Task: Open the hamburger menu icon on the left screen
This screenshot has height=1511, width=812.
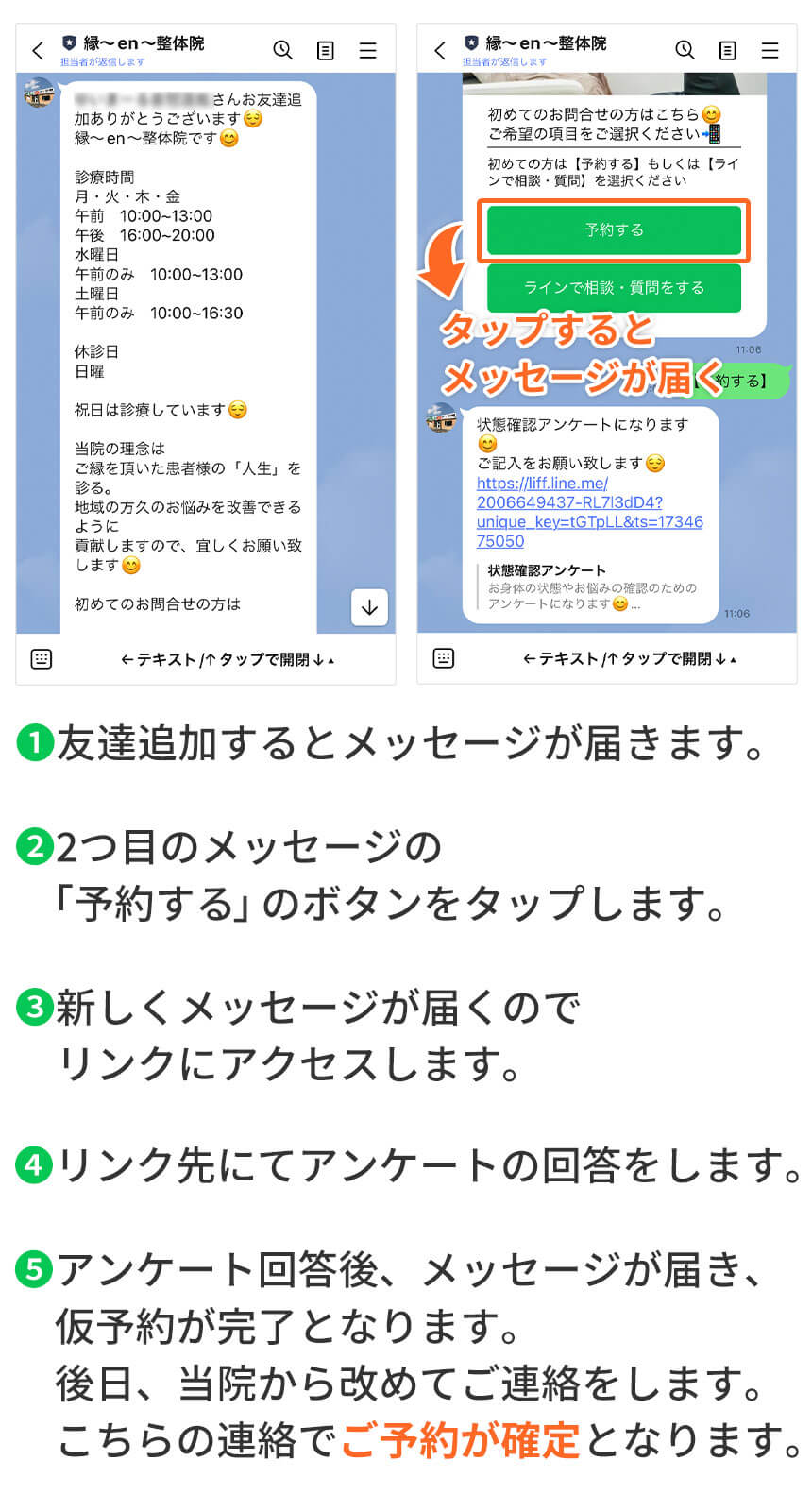Action: (368, 50)
